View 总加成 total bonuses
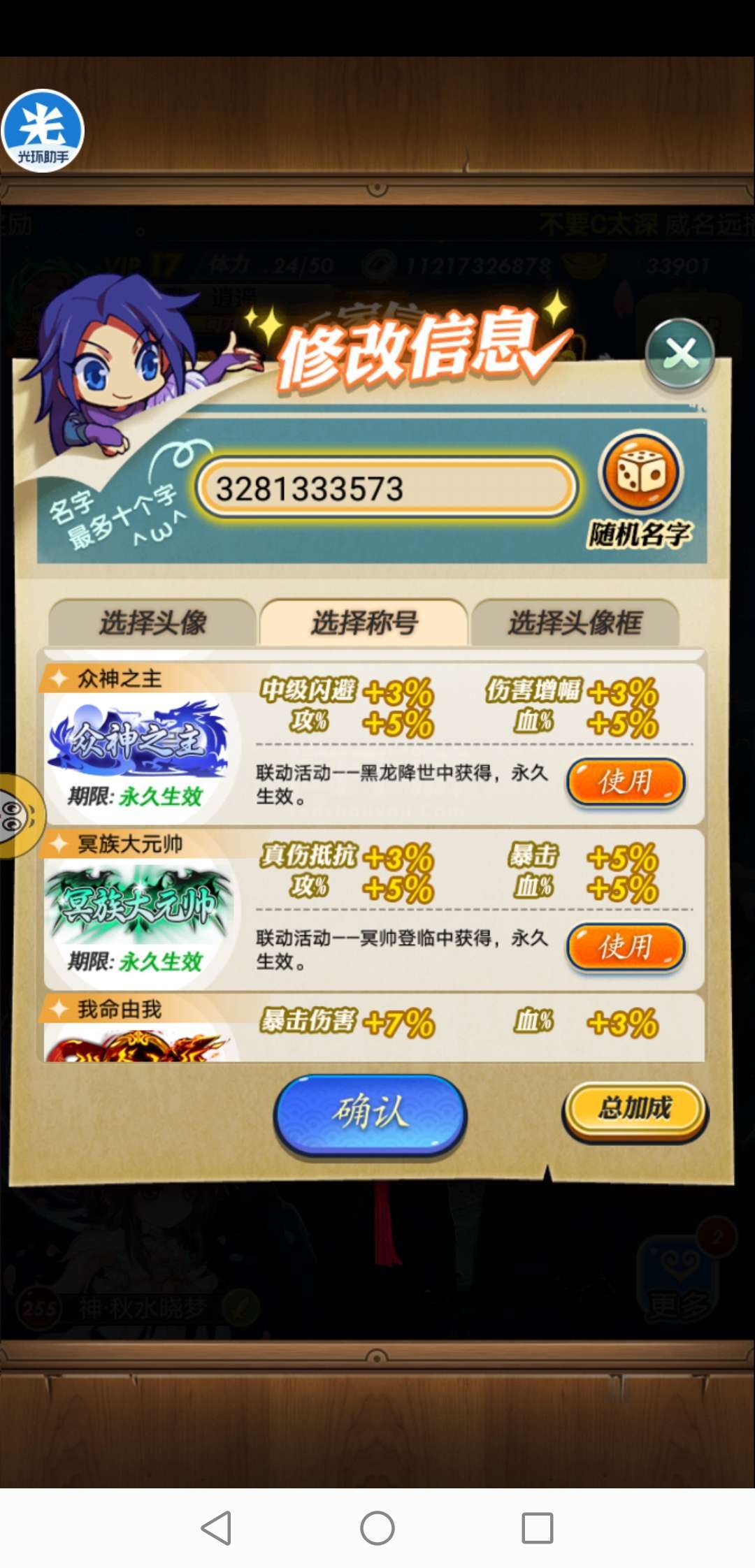This screenshot has width=755, height=1568. (x=635, y=1109)
